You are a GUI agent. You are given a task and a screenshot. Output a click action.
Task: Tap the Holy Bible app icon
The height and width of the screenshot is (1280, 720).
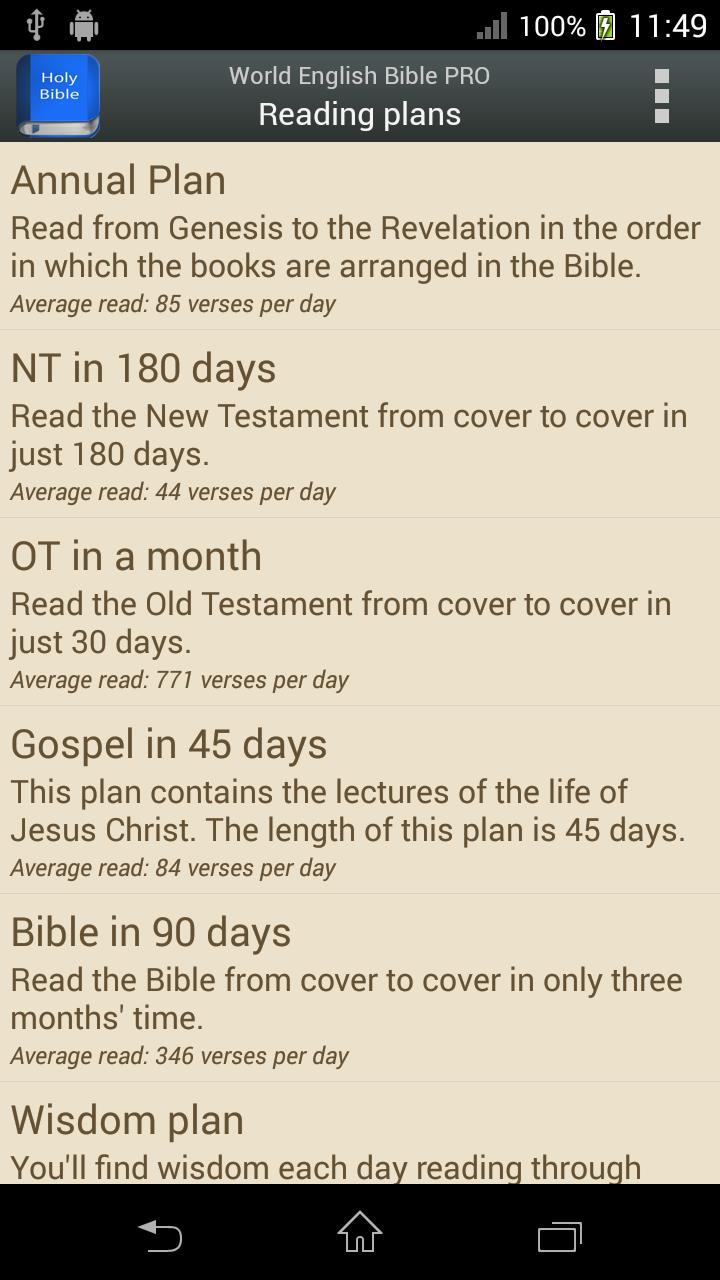58,96
